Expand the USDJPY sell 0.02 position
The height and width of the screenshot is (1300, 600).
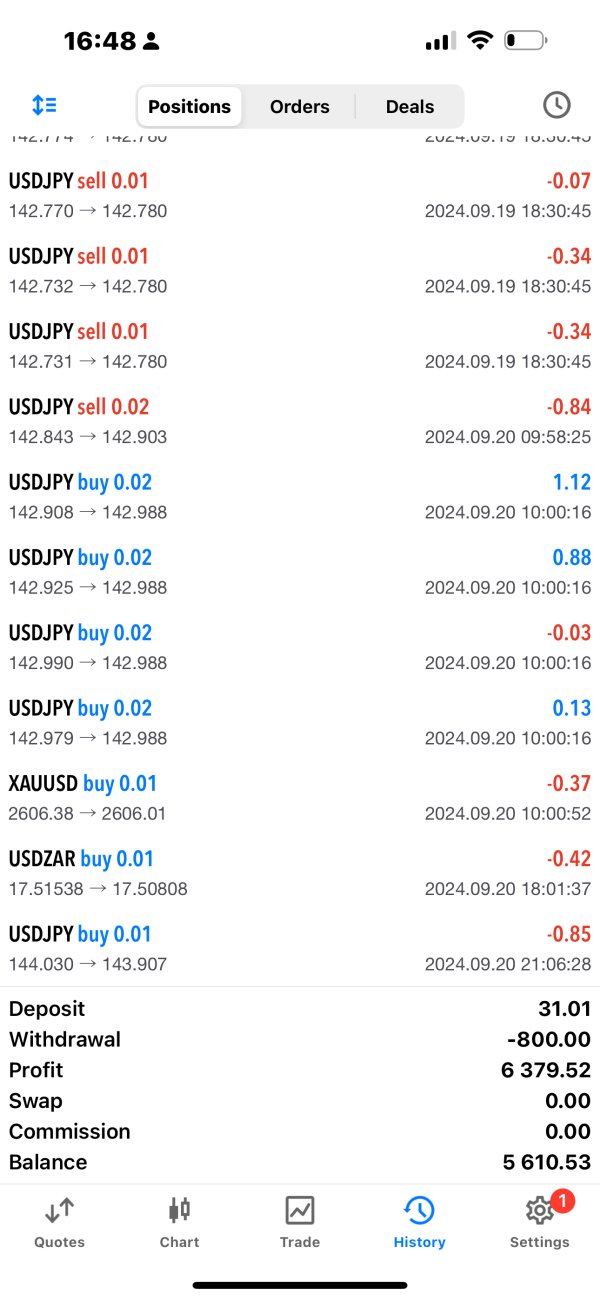click(300, 421)
